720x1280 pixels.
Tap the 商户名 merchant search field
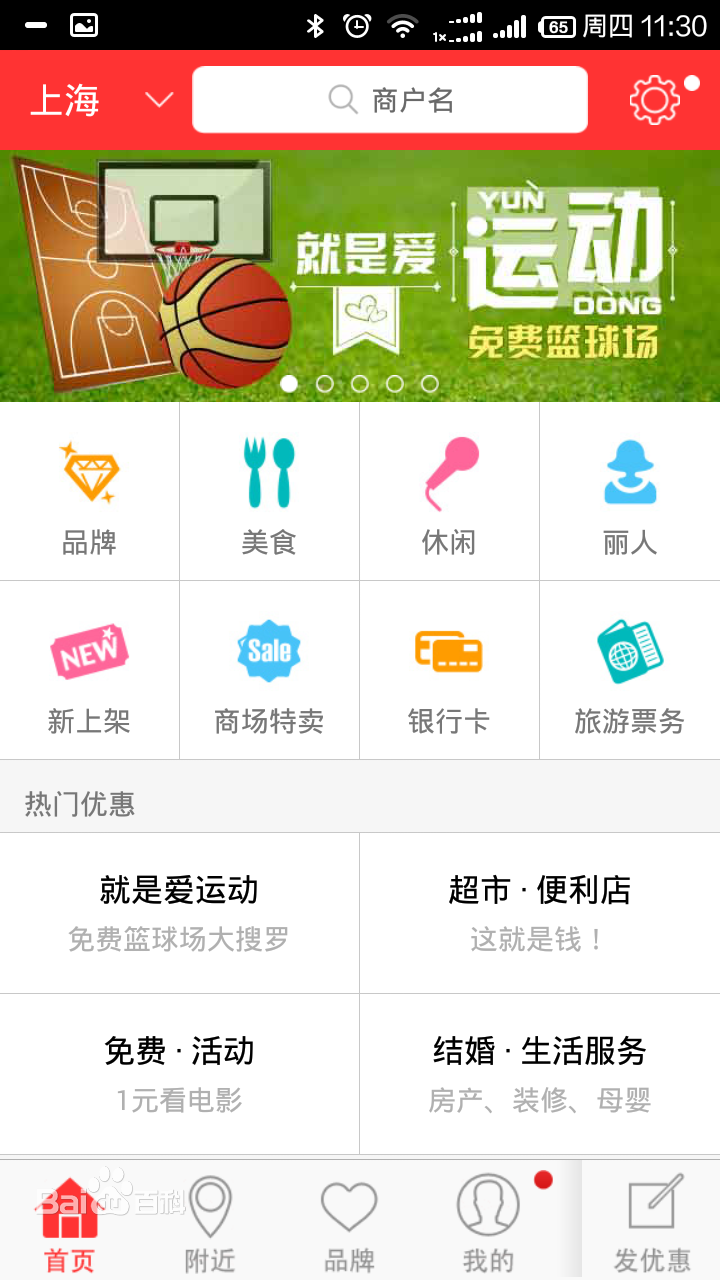[390, 99]
